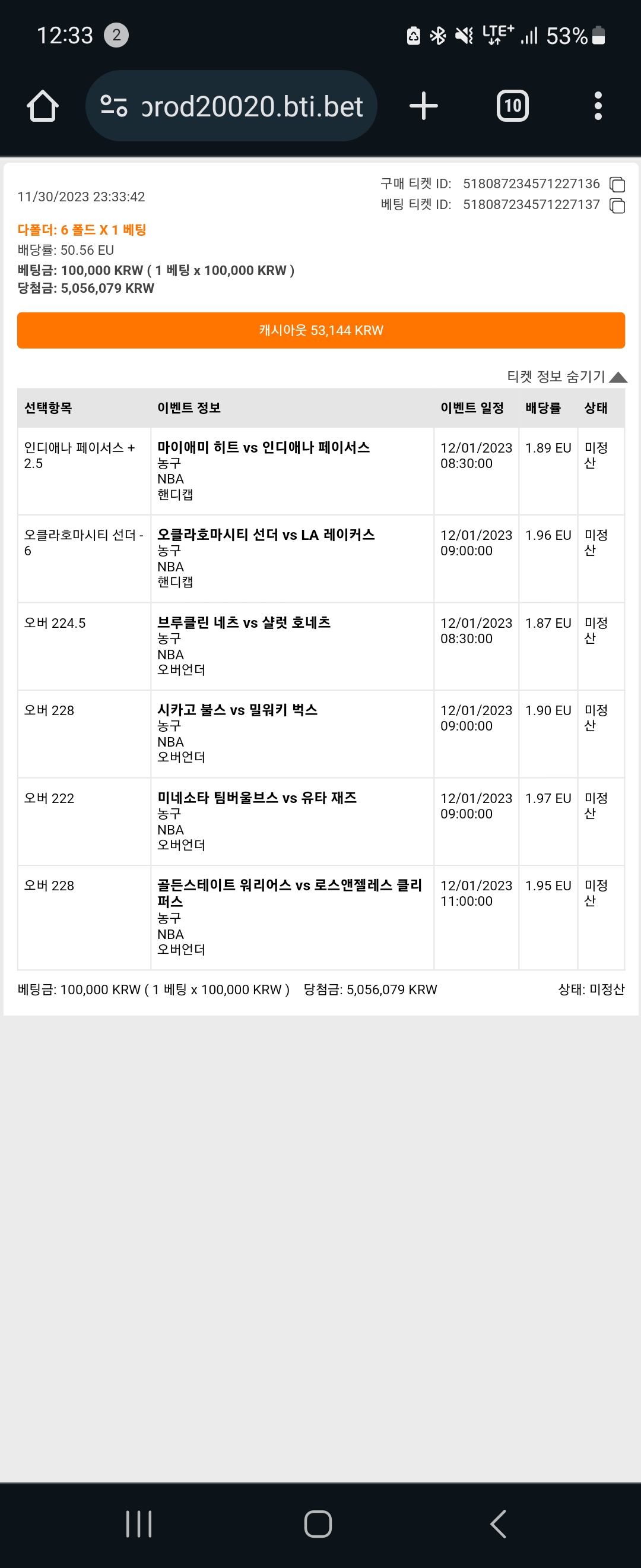The height and width of the screenshot is (1568, 641).
Task: Collapse the ticket info with 티켓 정보 숨기기
Action: click(567, 377)
